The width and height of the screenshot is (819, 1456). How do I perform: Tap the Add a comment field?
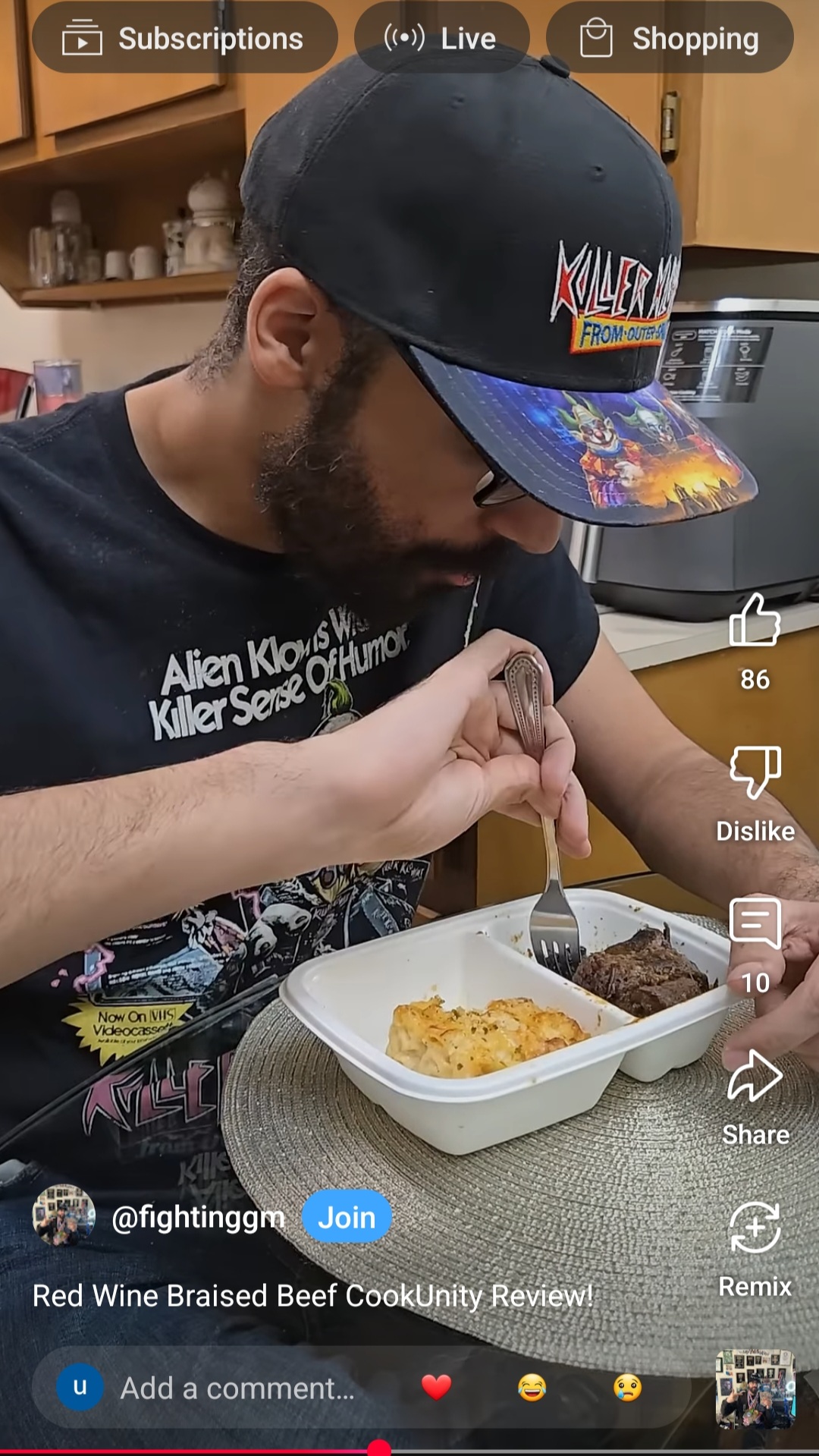click(237, 1388)
